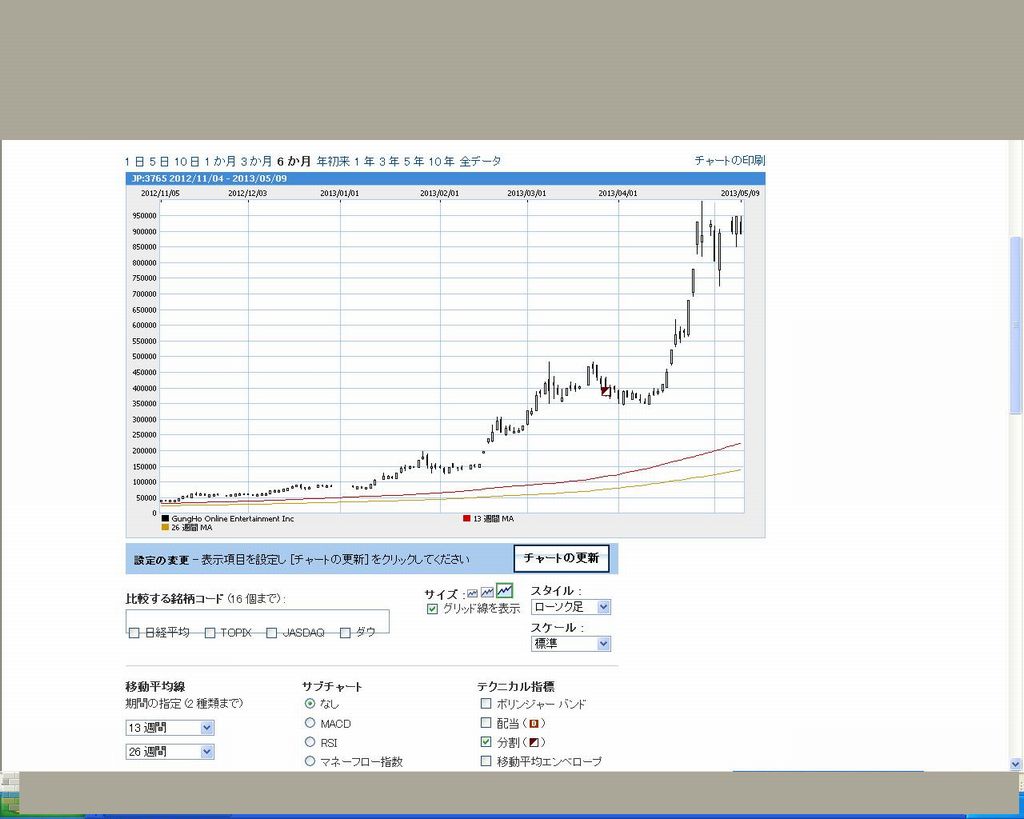Viewport: 1024px width, 819px height.
Task: Check the 日経平均 comparison box
Action: (134, 632)
